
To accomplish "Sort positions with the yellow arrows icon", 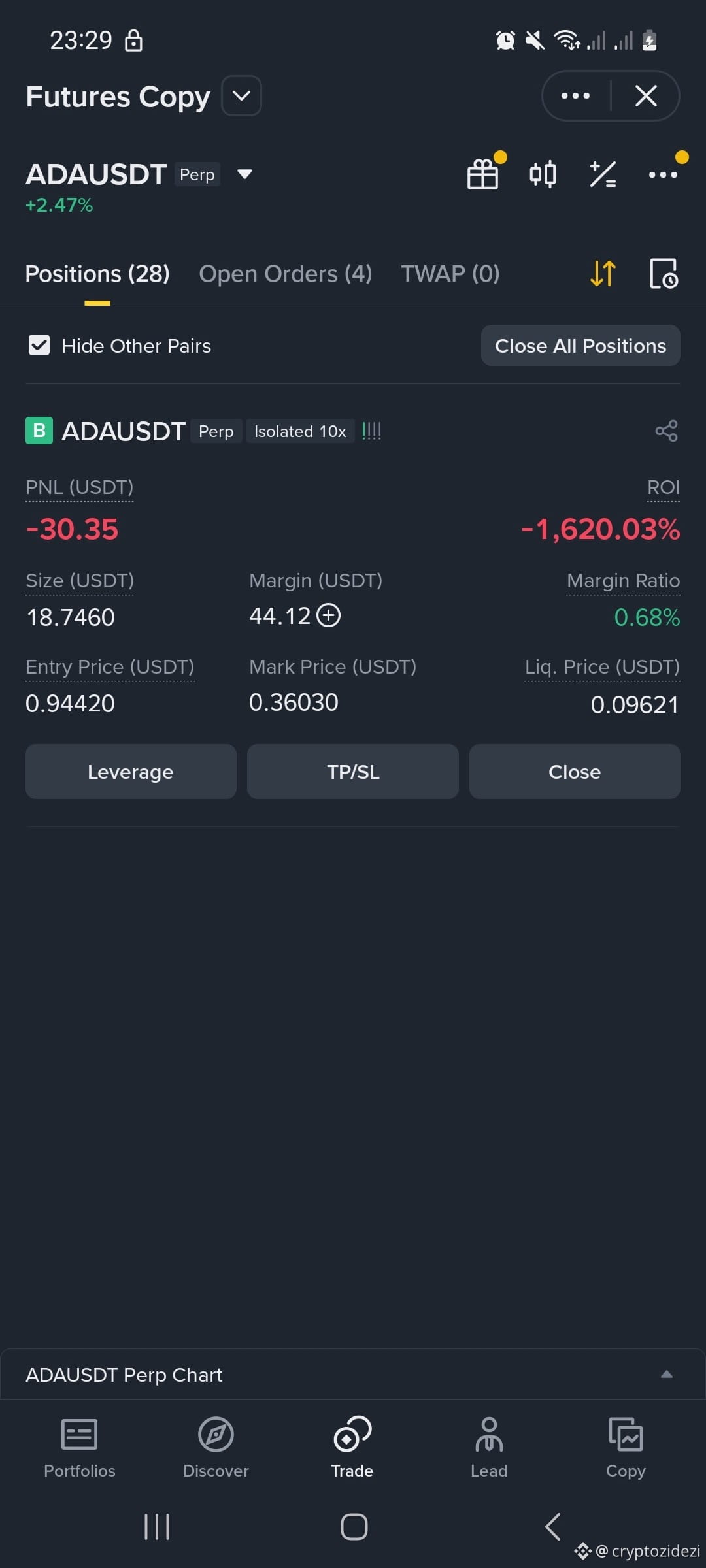I will [x=602, y=274].
